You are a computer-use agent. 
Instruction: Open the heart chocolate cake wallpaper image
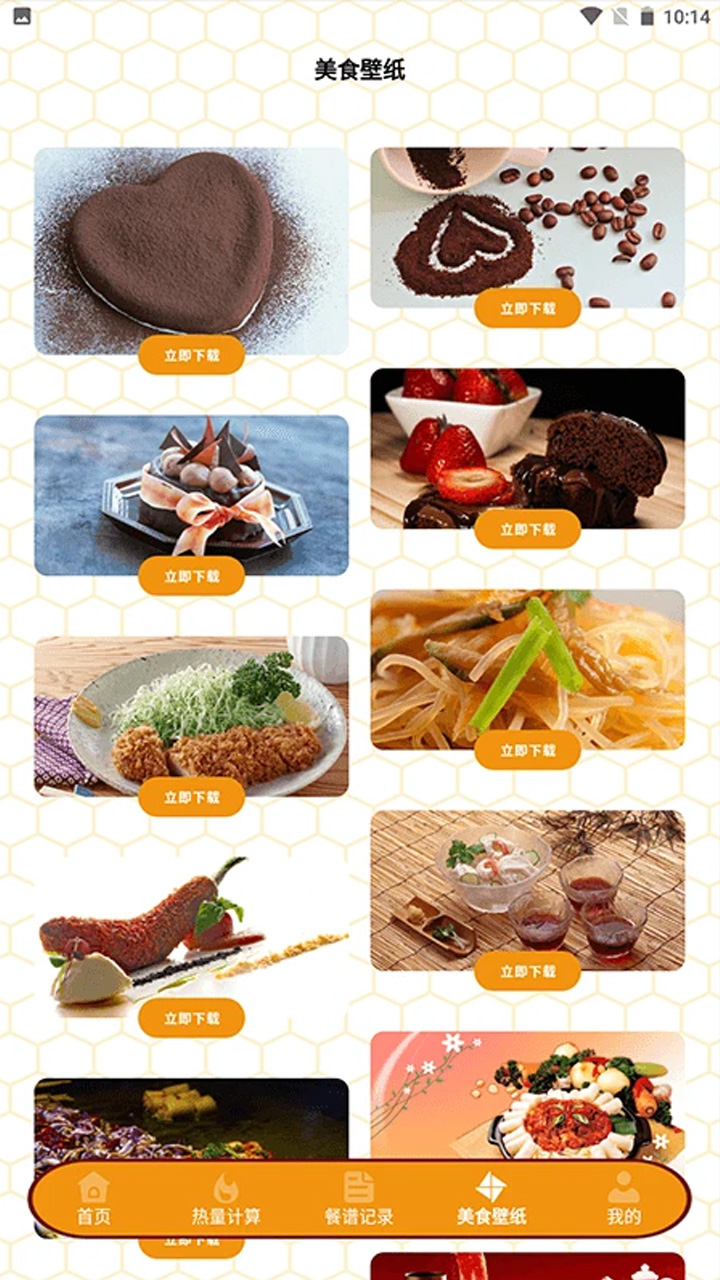point(191,251)
